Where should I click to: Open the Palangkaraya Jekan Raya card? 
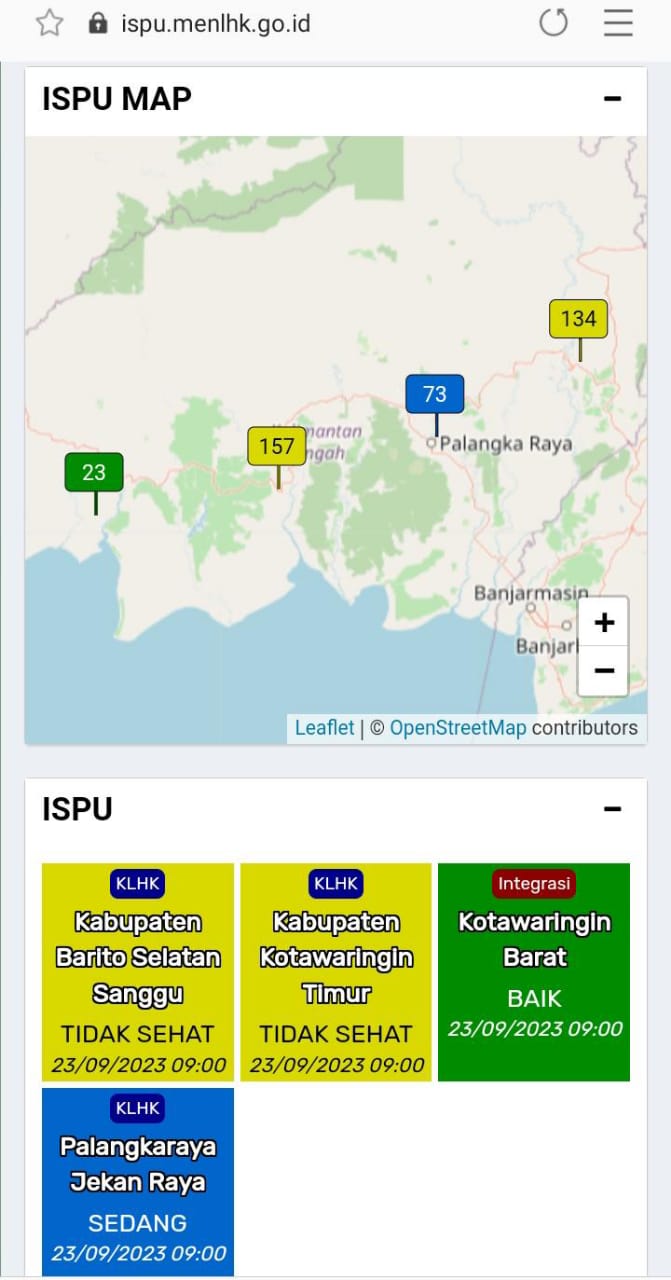click(x=138, y=1182)
